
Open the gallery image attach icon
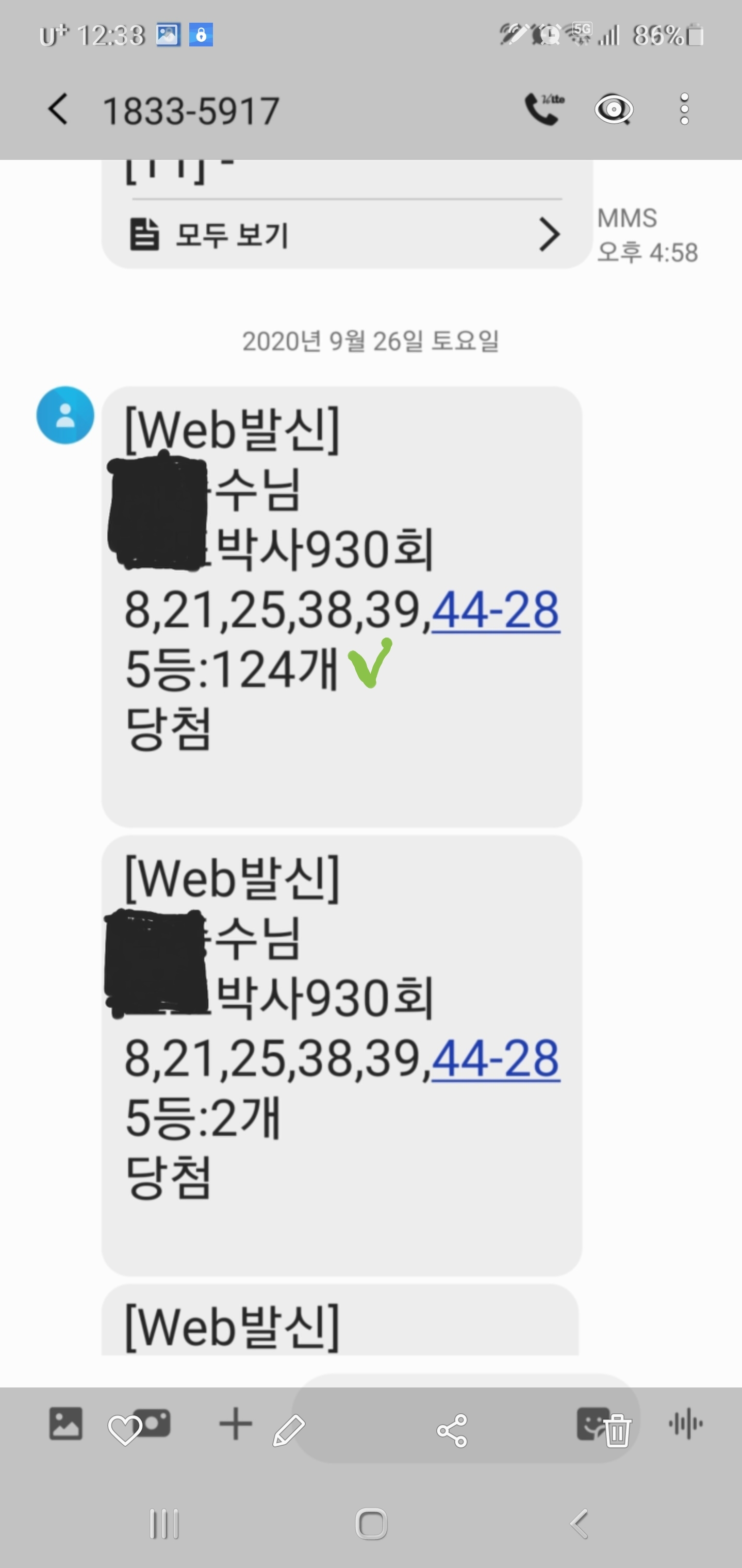coord(65,1424)
